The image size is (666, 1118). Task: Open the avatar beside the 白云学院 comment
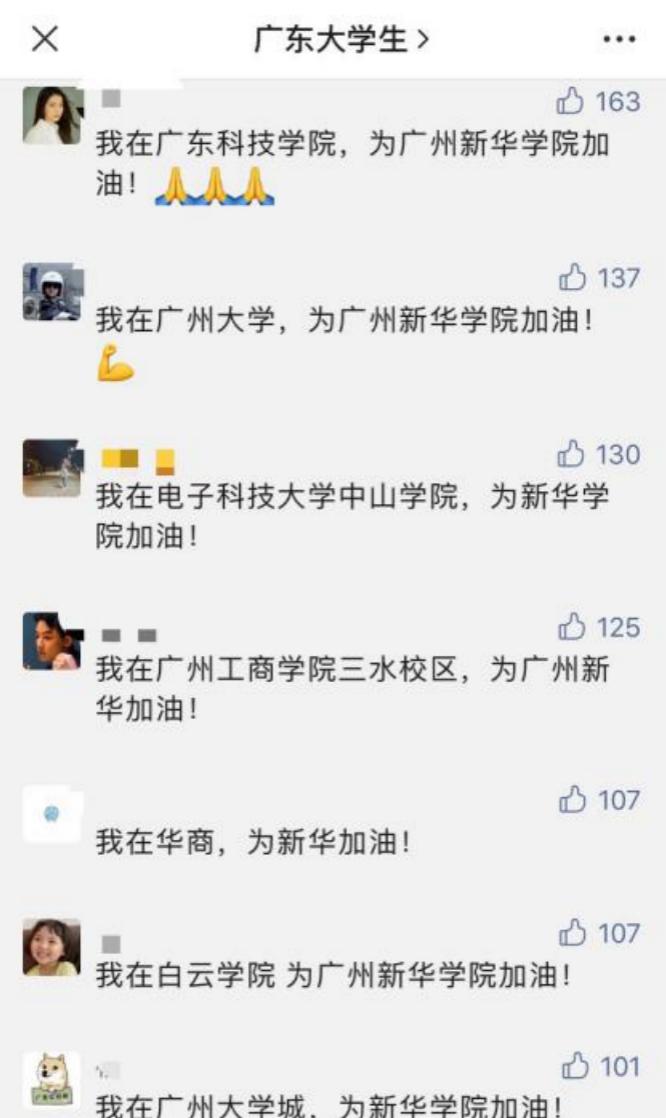pyautogui.click(x=52, y=947)
